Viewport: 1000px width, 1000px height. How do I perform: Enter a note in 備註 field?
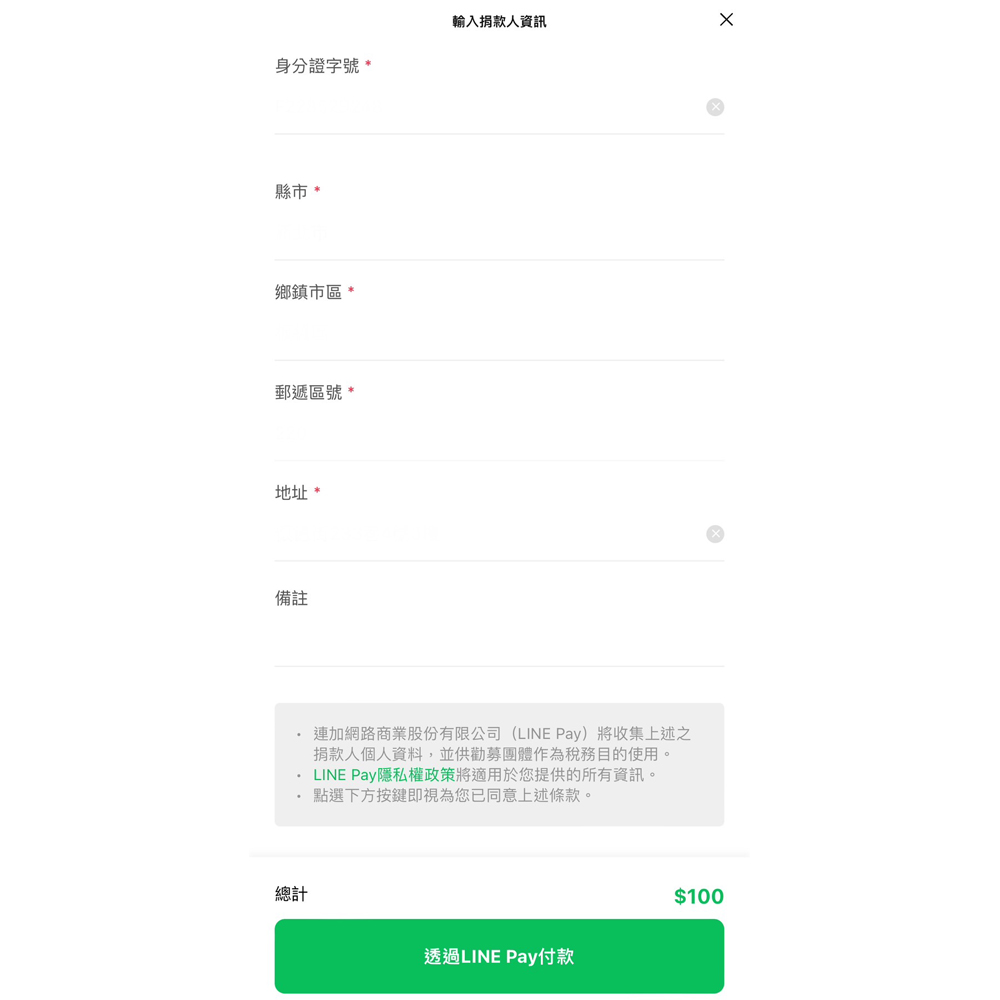point(498,640)
